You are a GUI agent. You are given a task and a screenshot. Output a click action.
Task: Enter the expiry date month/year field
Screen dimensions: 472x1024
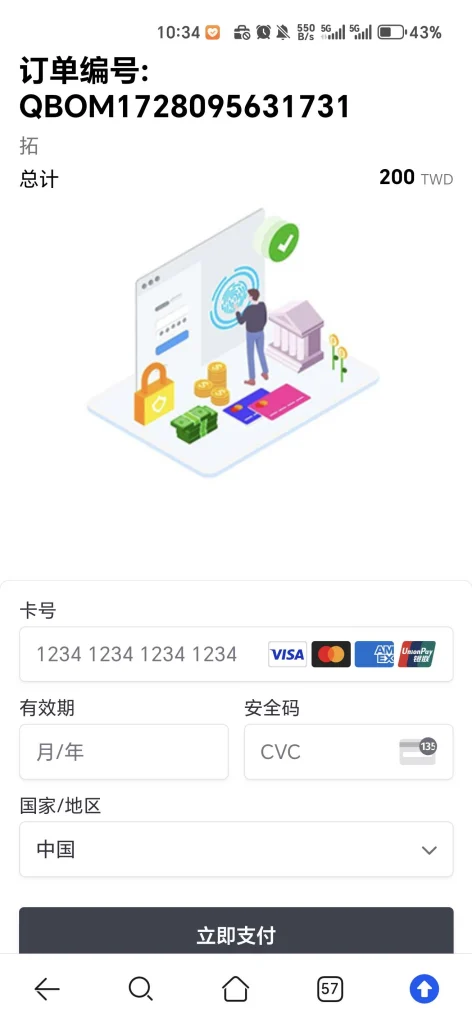(124, 752)
